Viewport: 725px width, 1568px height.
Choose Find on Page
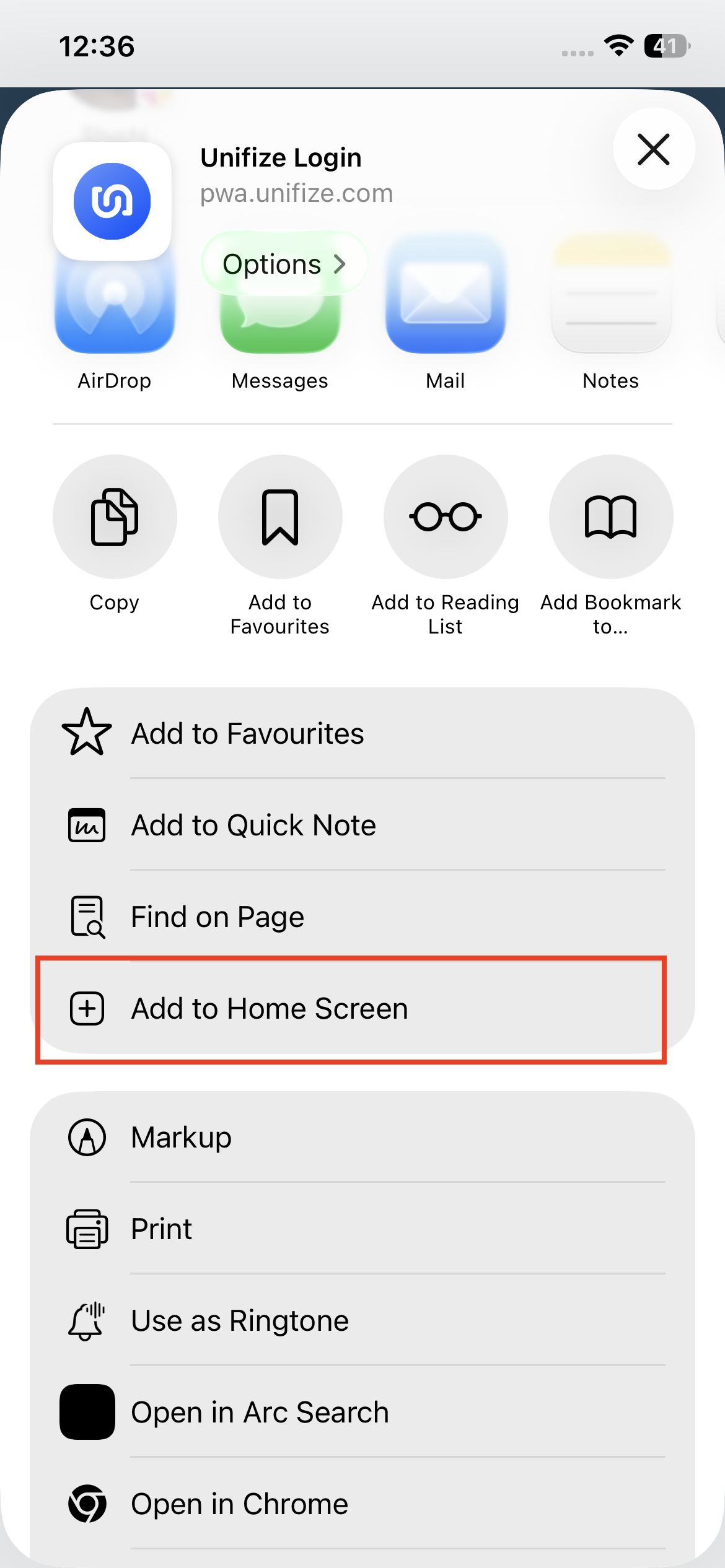[362, 917]
